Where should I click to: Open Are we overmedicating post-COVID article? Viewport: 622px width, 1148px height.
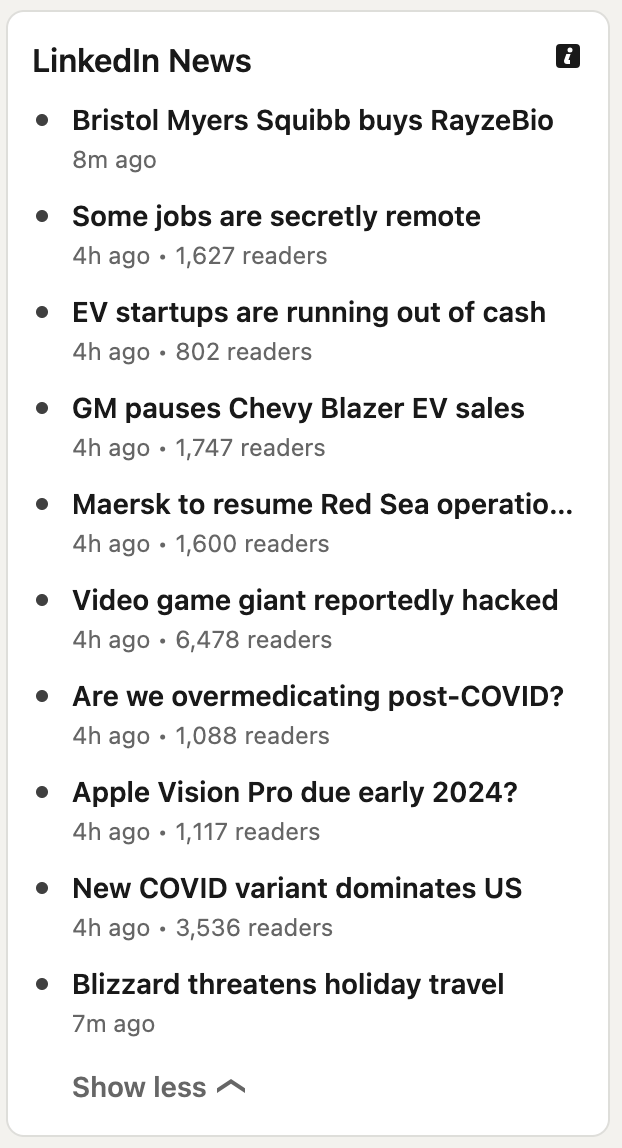click(x=318, y=696)
